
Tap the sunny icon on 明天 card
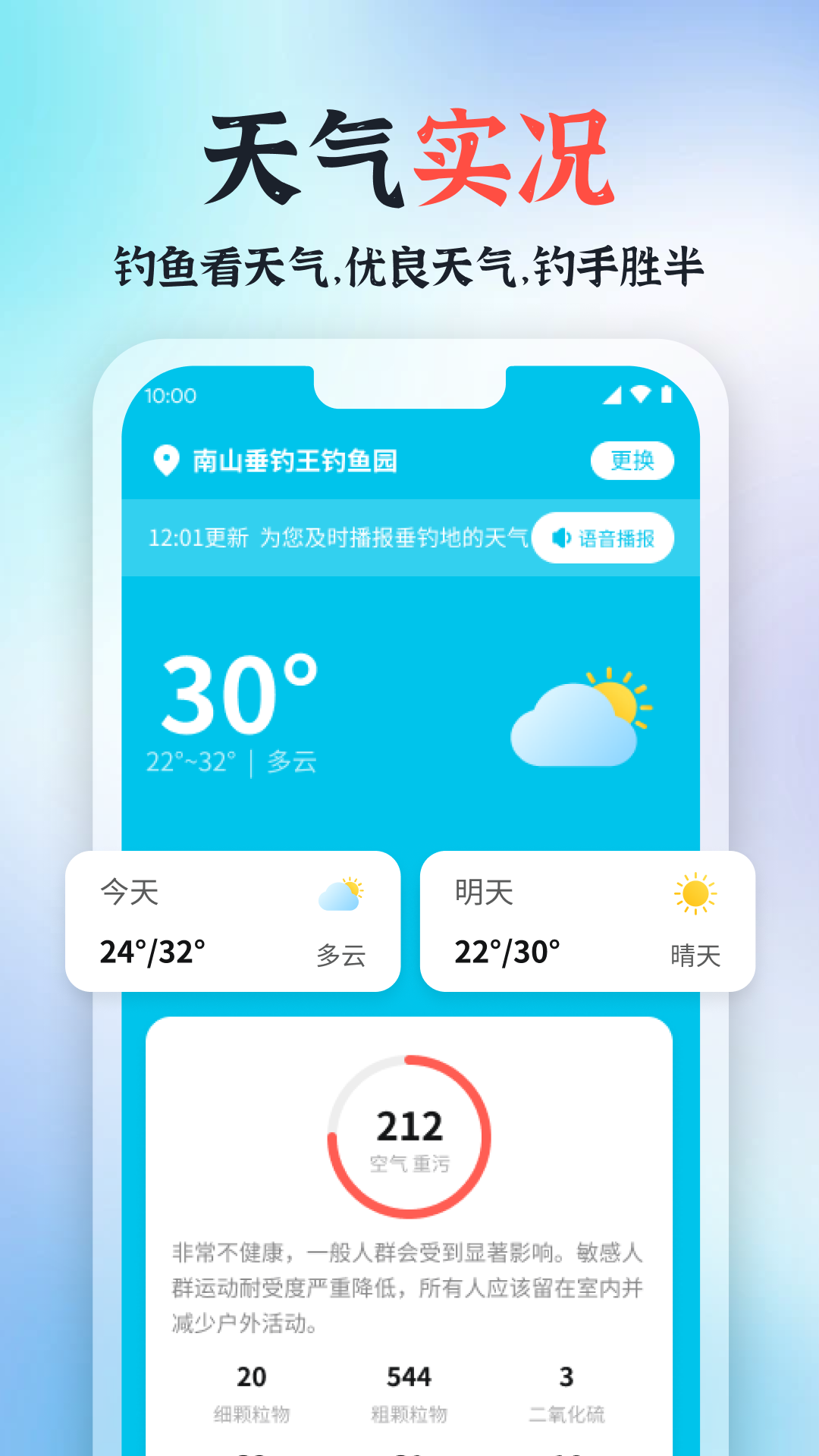click(696, 895)
